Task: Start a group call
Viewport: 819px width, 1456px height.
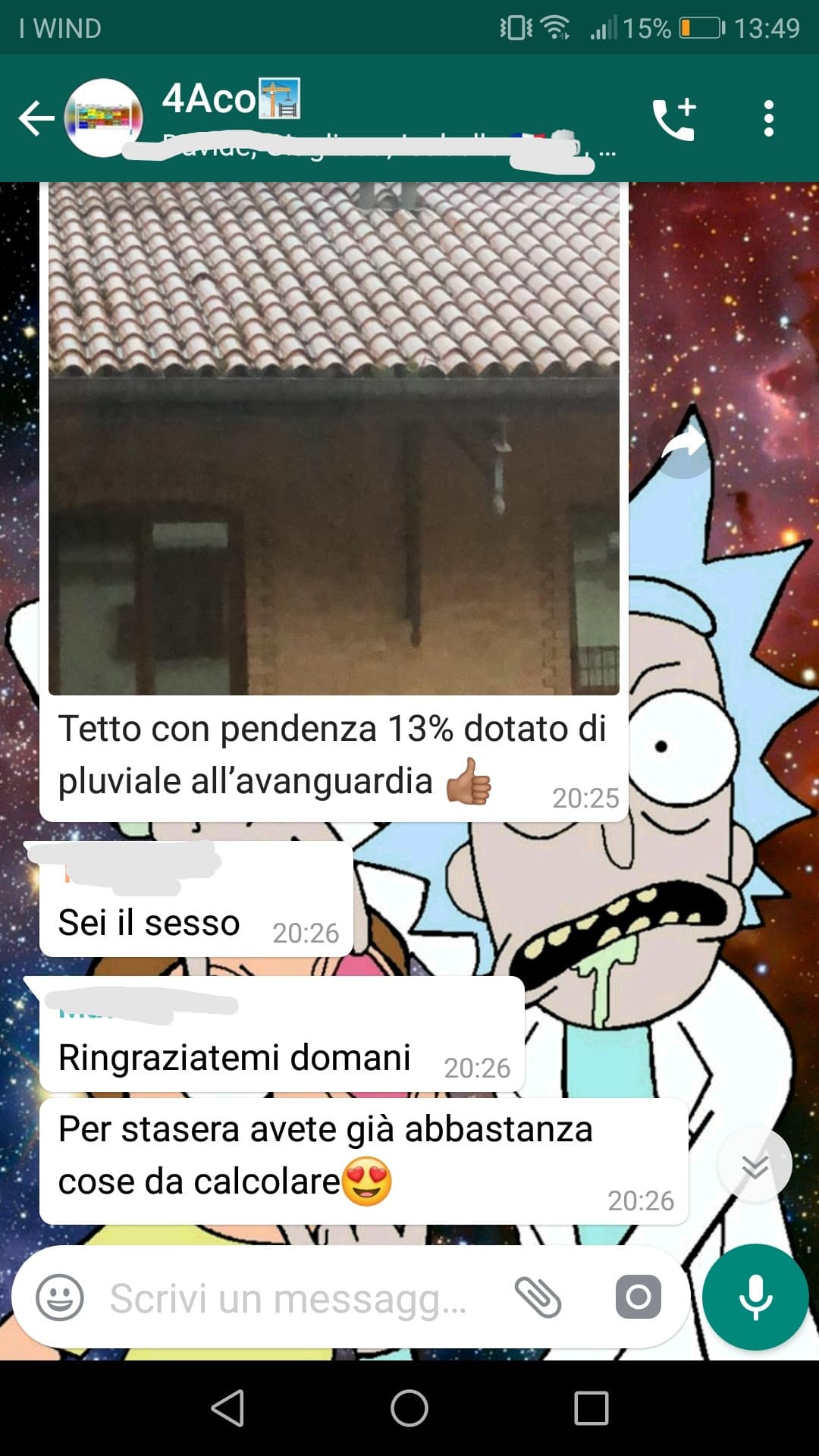Action: pyautogui.click(x=674, y=118)
